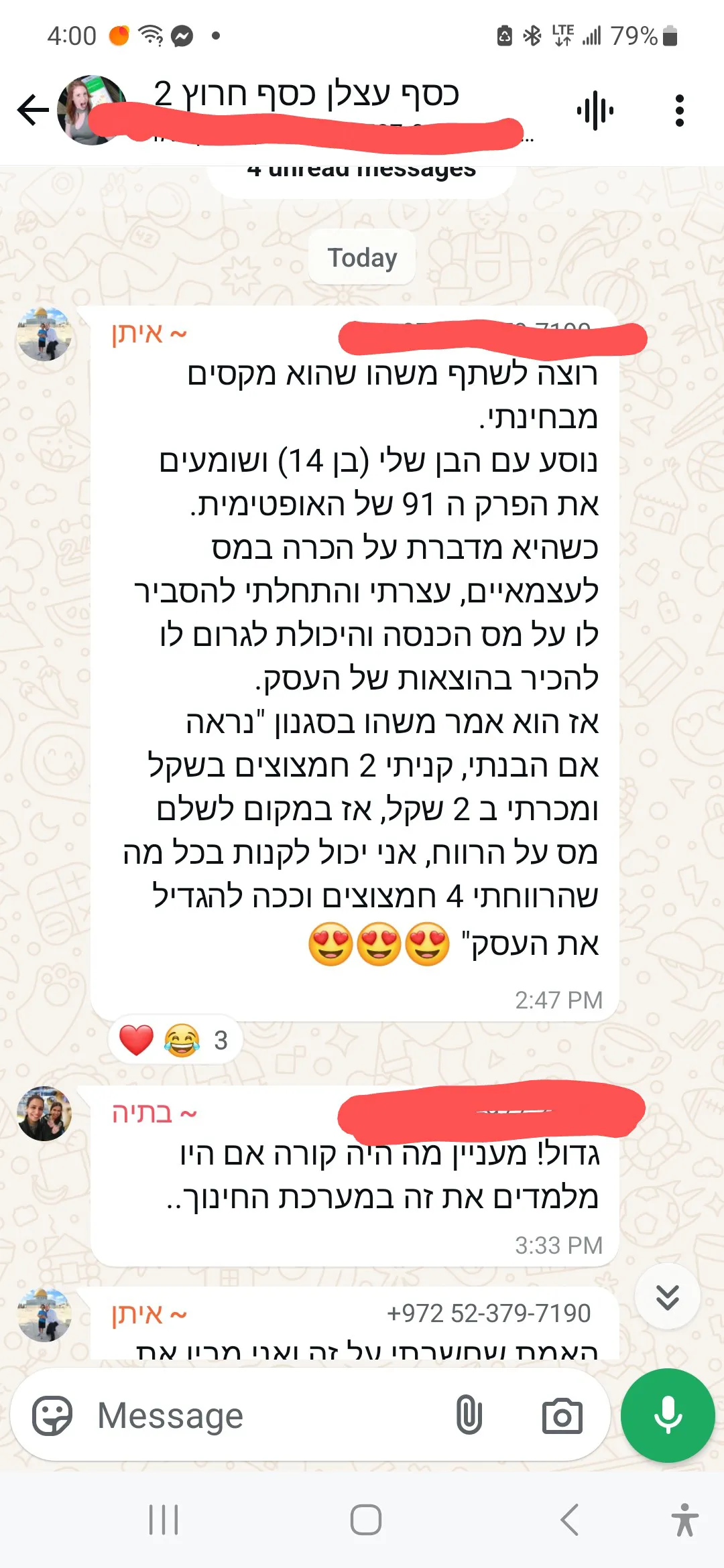Start a group voice chat
The height and width of the screenshot is (1568, 724).
click(595, 111)
